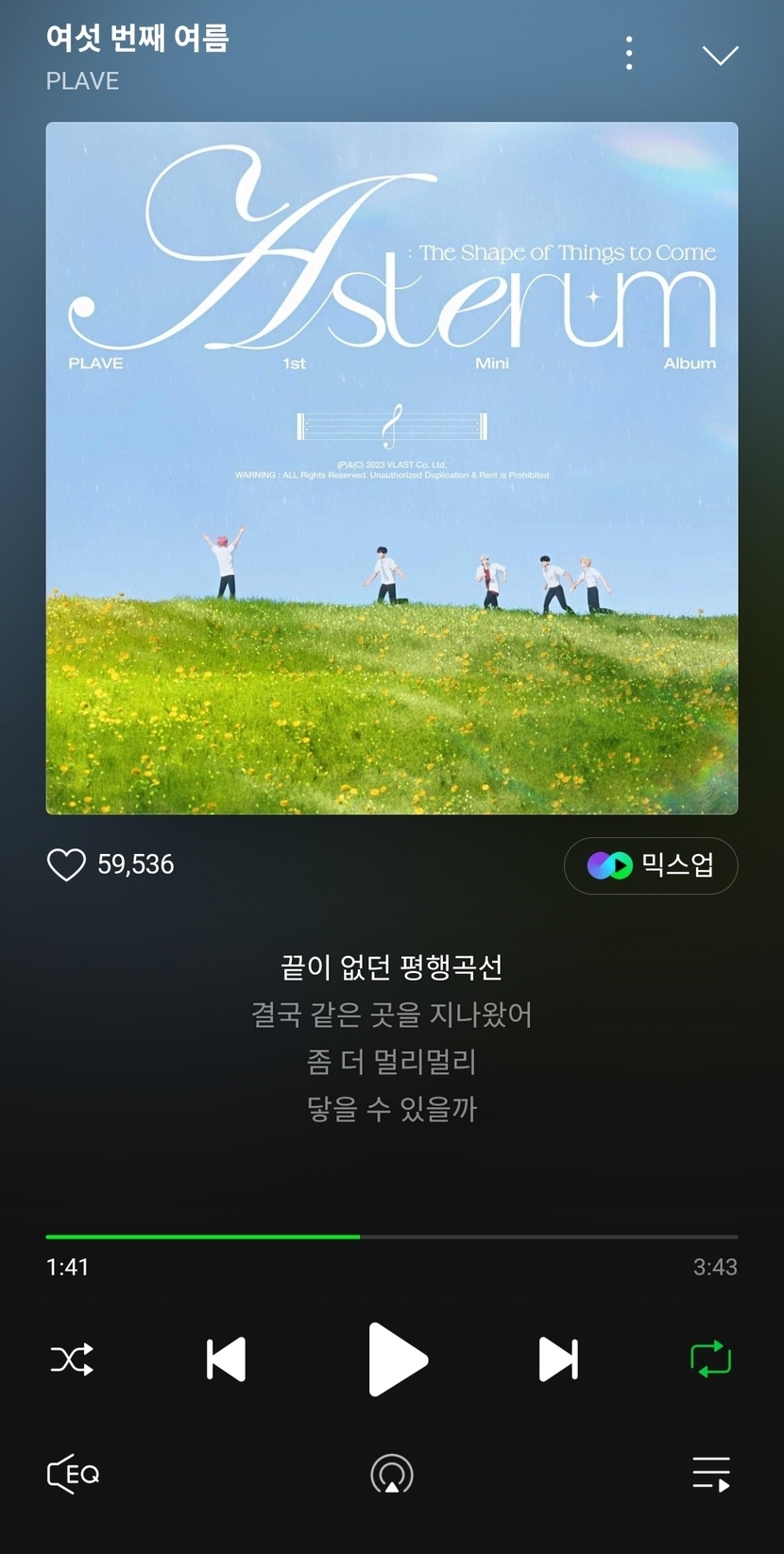Open the EQ sound settings
This screenshot has height=1554, width=784.
point(73,1474)
